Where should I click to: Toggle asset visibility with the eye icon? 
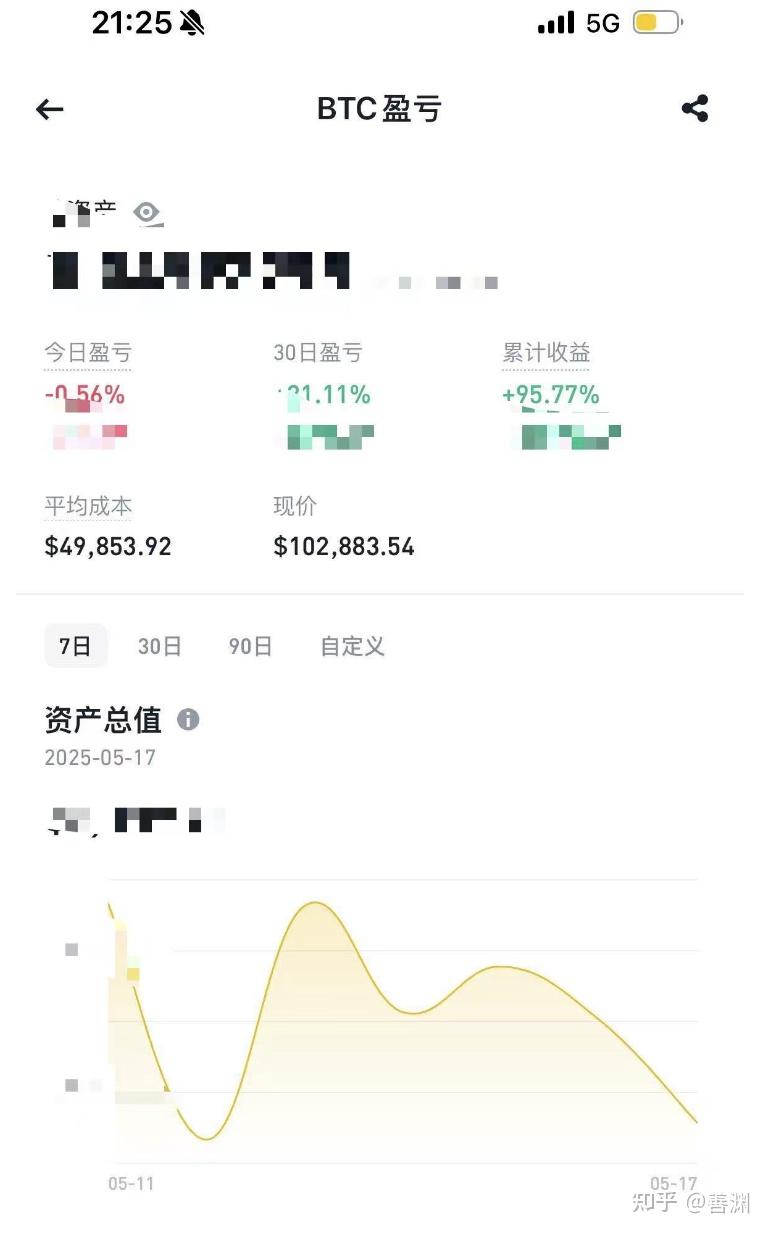click(147, 212)
